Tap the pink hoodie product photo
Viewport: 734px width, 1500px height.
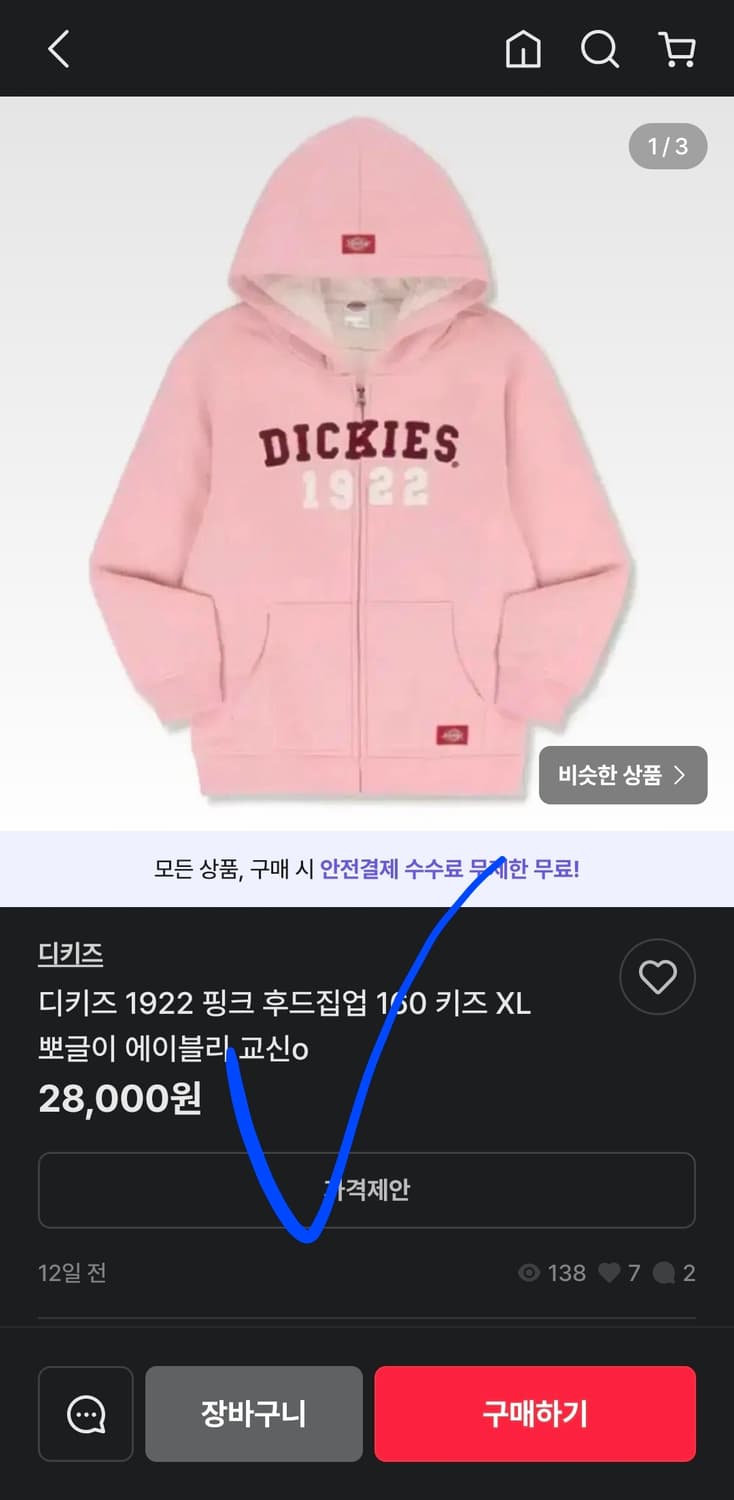pos(367,460)
